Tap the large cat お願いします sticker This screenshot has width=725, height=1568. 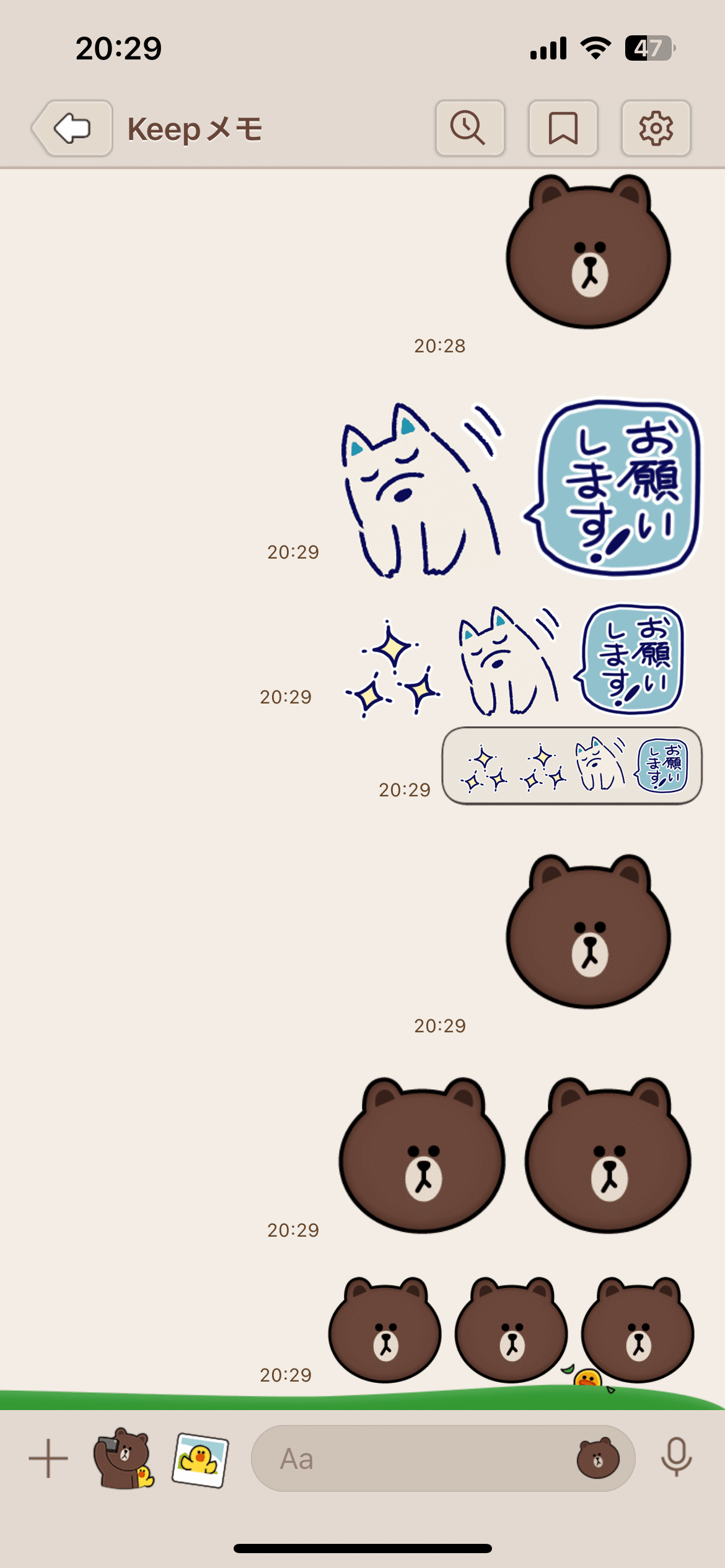pos(519,489)
